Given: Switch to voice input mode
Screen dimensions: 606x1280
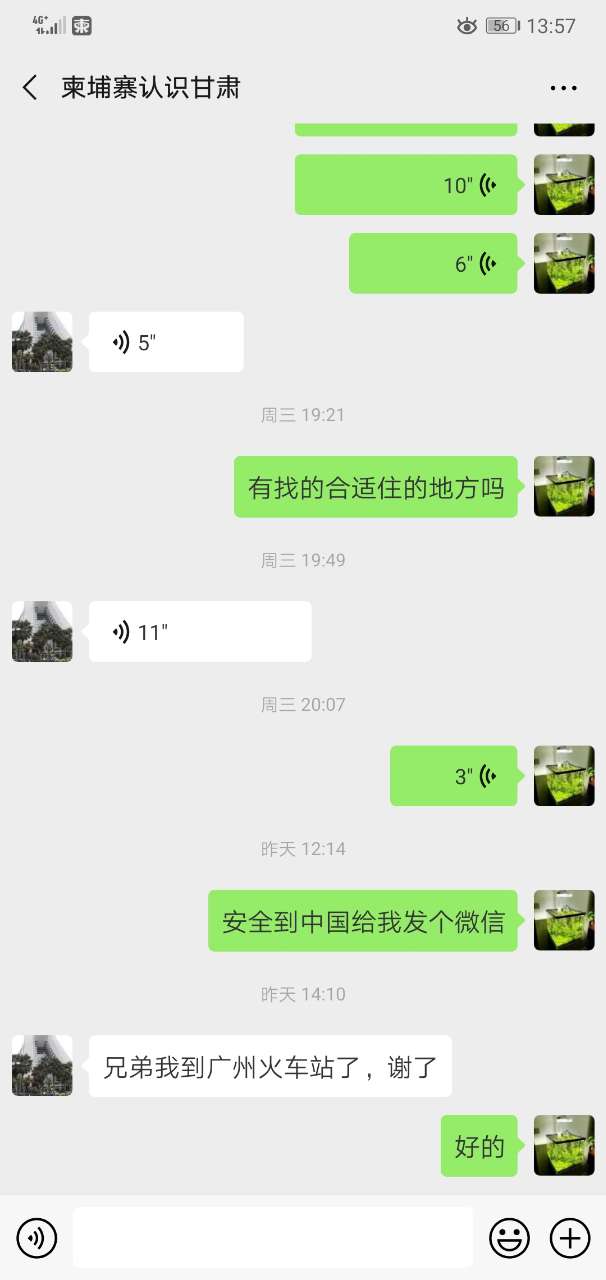Looking at the screenshot, I should click(37, 1239).
